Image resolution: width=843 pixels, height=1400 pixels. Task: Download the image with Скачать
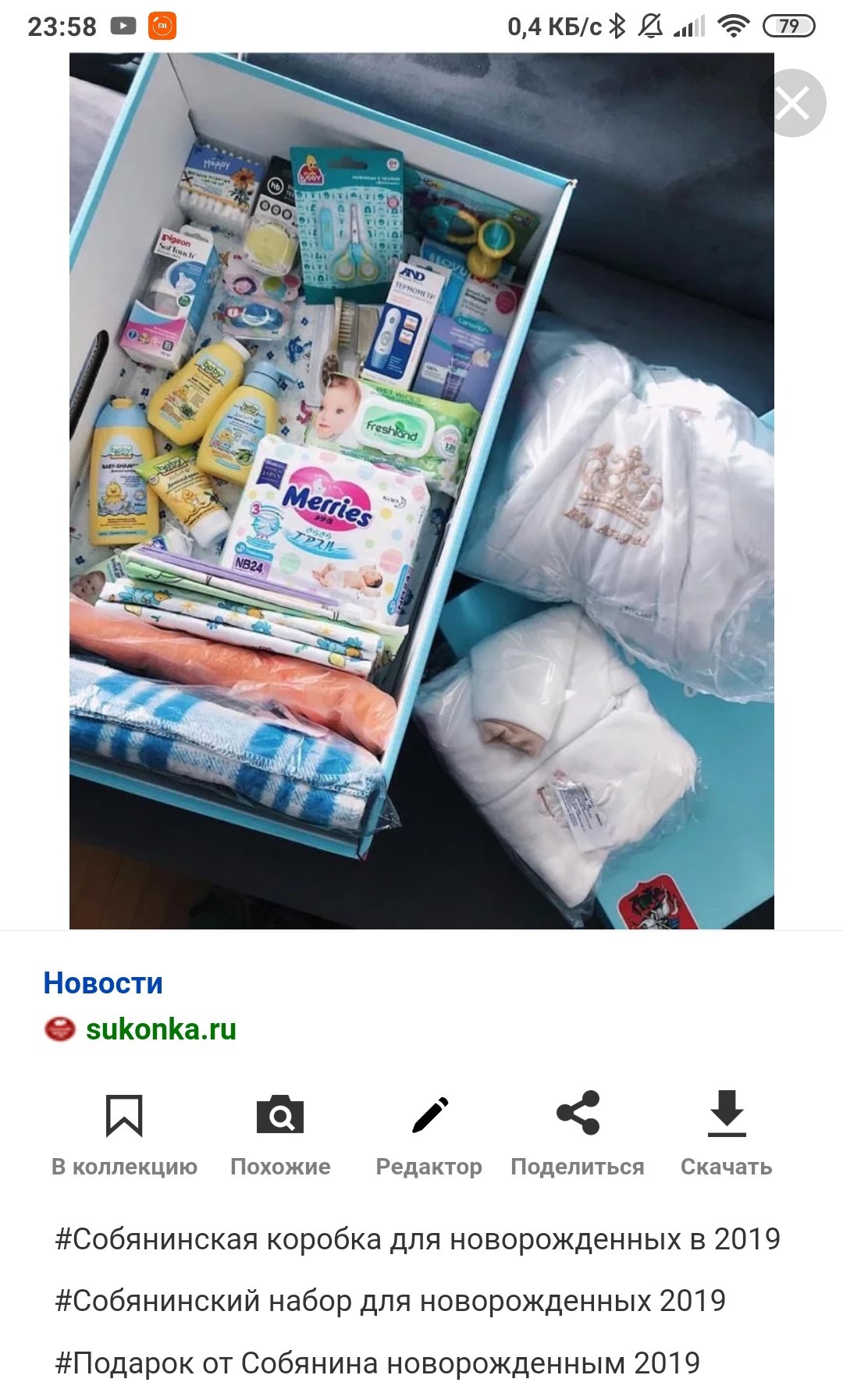point(727,1135)
